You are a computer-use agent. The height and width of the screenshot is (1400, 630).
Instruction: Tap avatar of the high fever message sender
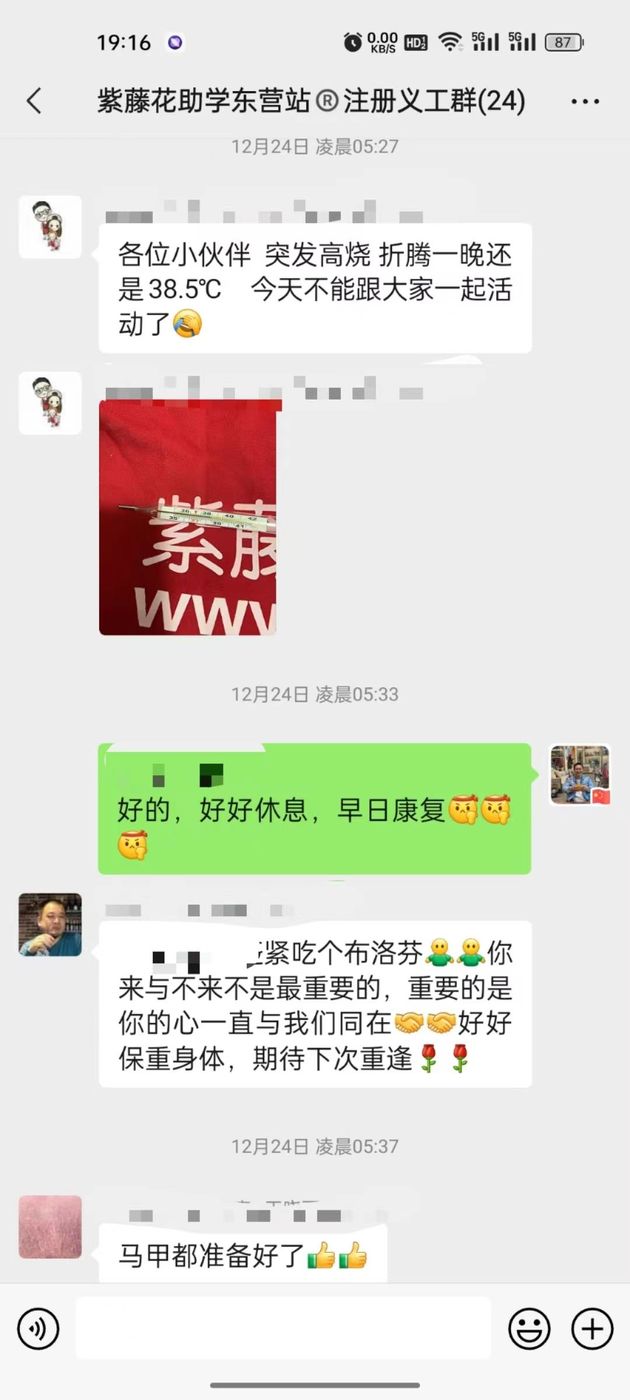[x=50, y=227]
